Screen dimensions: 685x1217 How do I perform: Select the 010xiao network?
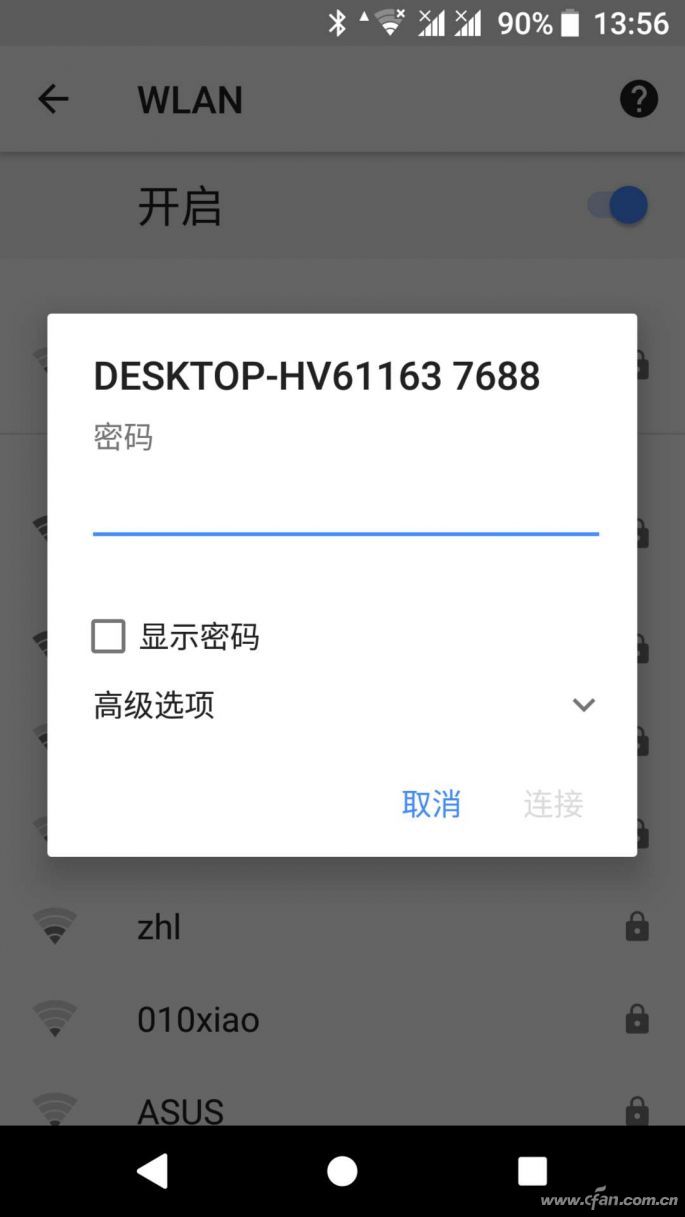click(198, 1019)
